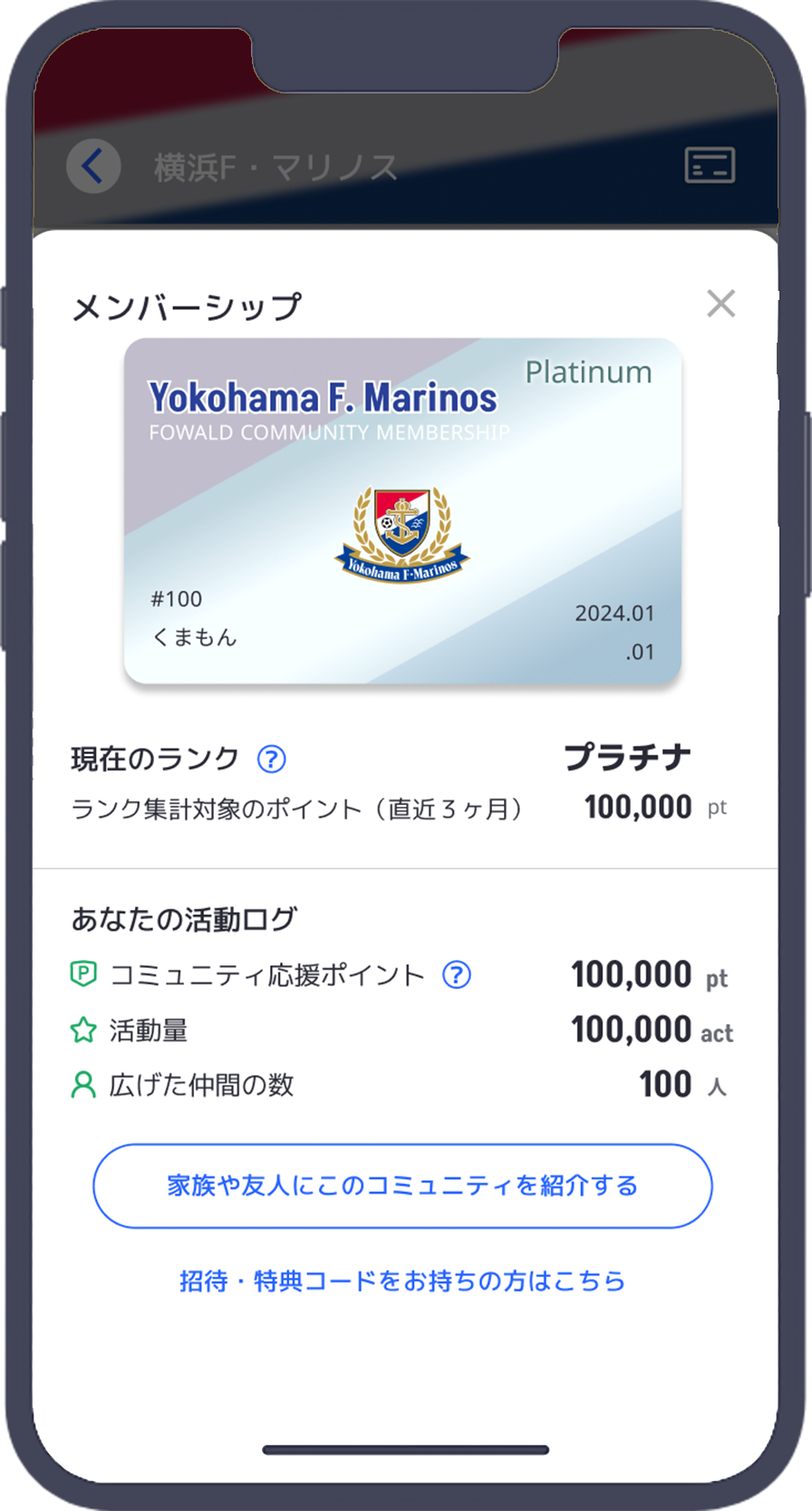Open the Platinum membership card

coord(402,510)
